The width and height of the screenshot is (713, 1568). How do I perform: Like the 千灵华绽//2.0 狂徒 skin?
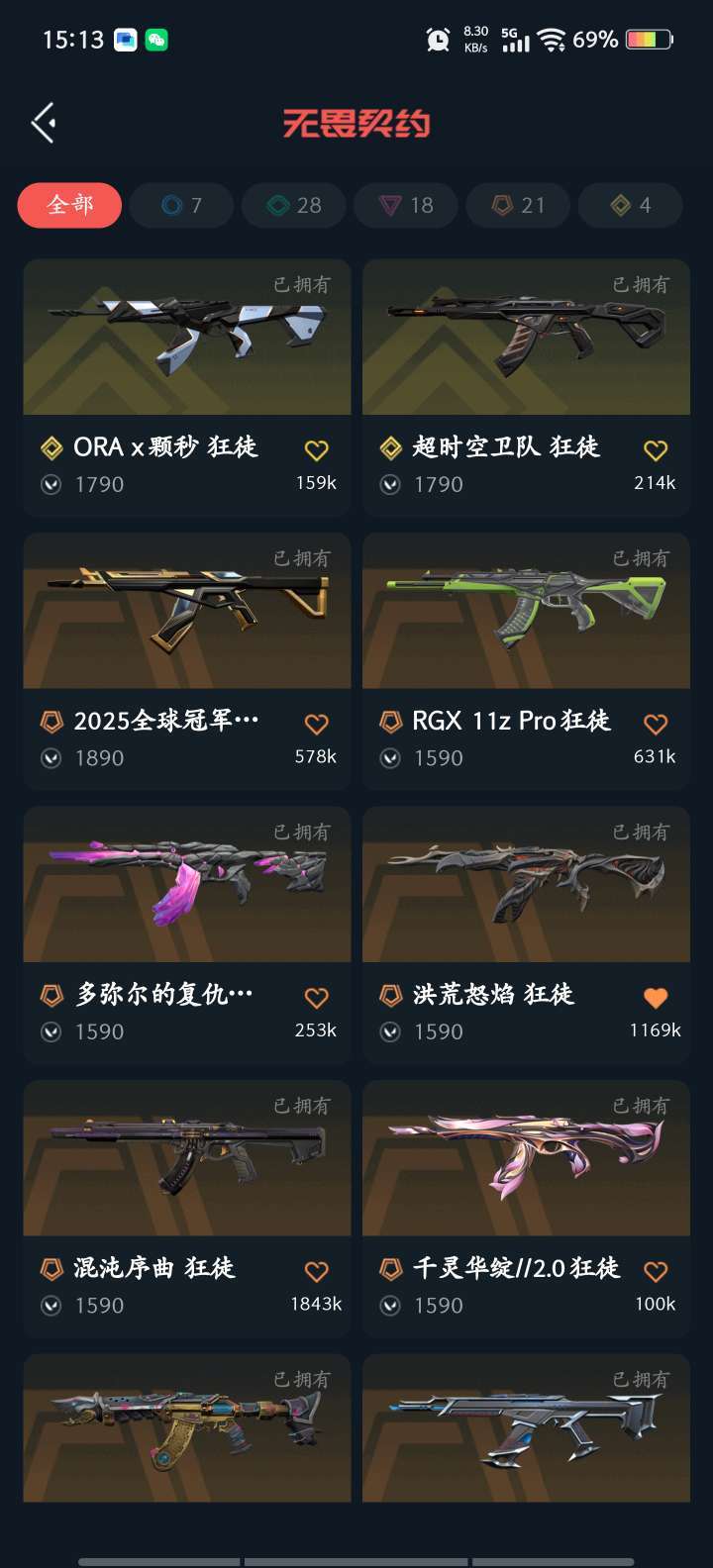click(x=656, y=1271)
